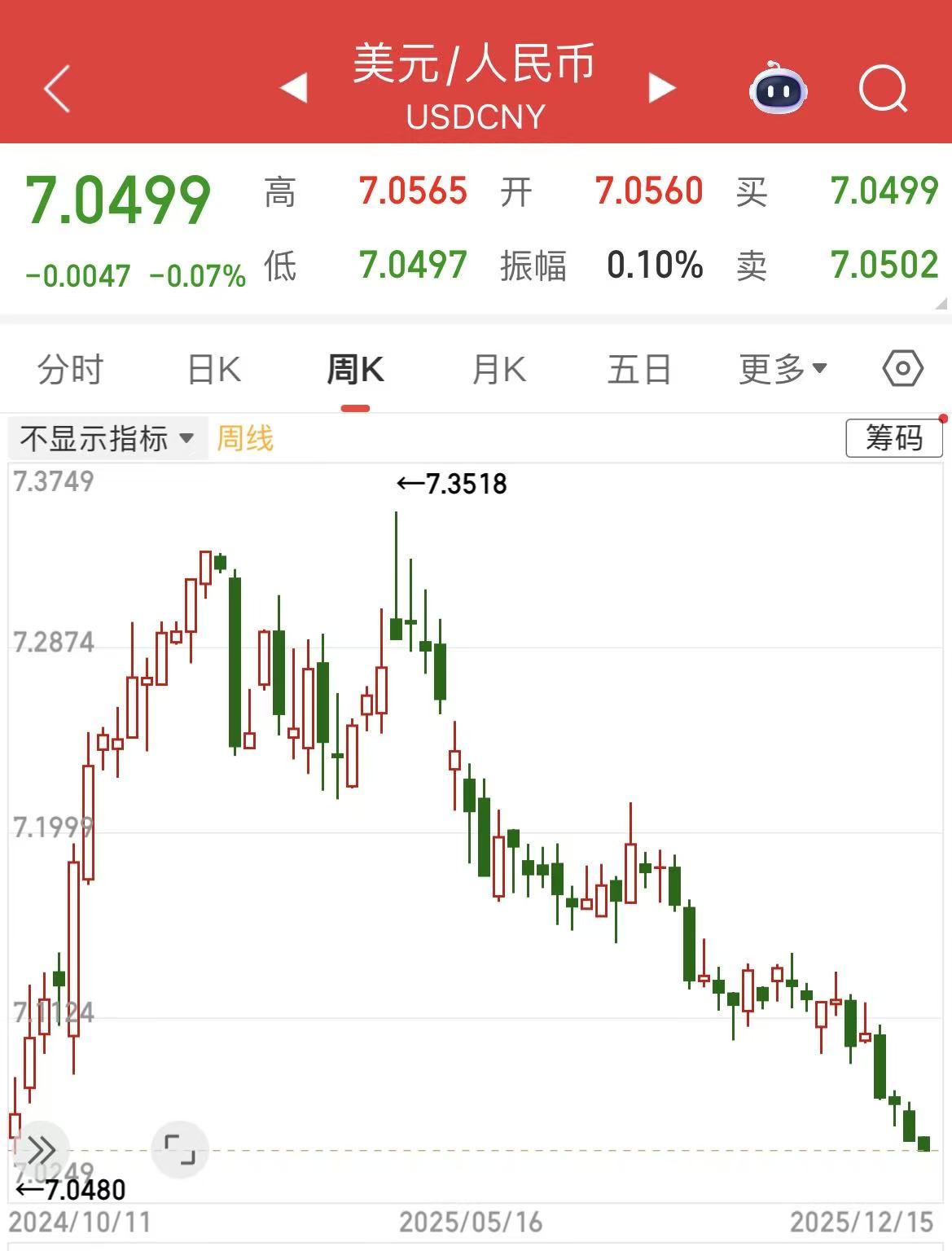Open the search magnifier
952x1251 pixels.
[x=884, y=88]
